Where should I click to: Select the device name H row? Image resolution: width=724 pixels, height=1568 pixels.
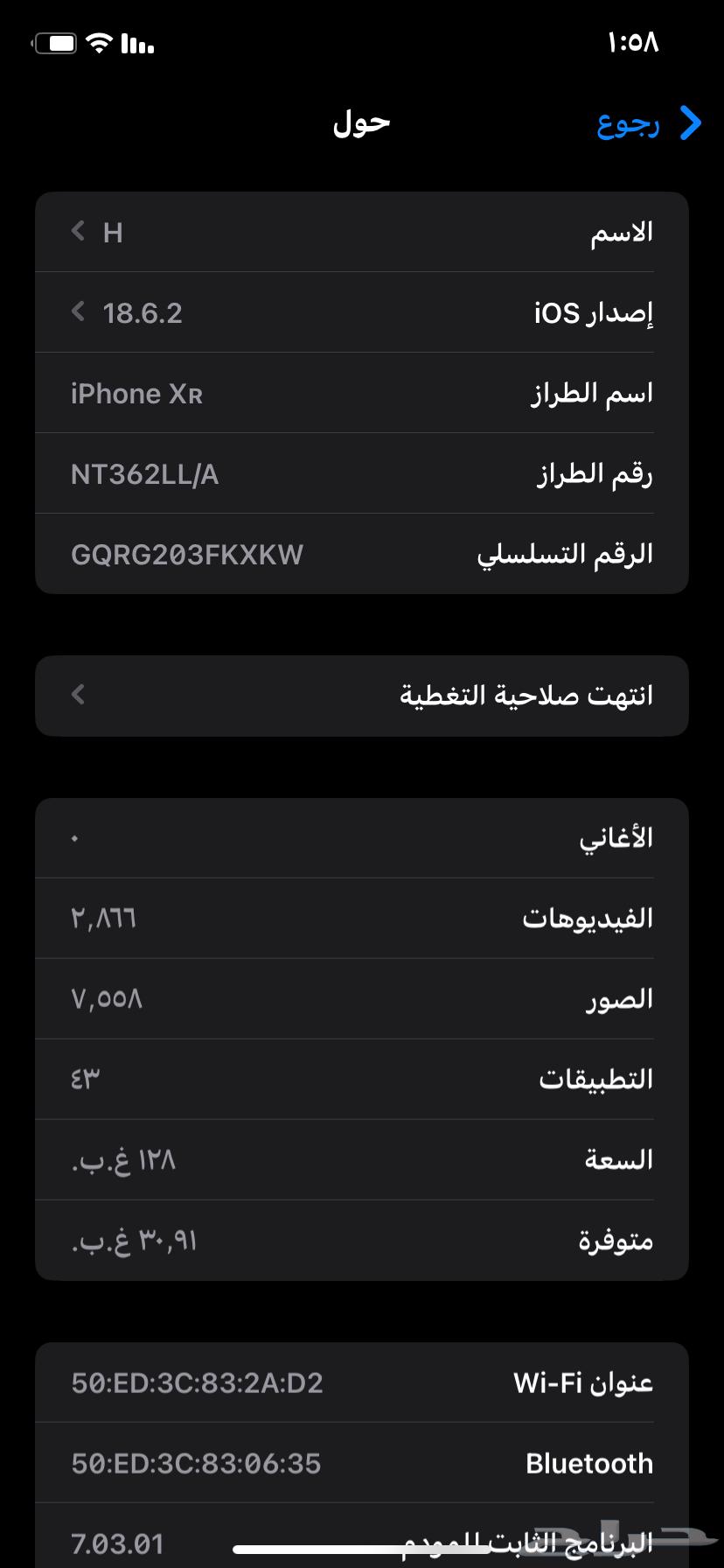click(362, 231)
